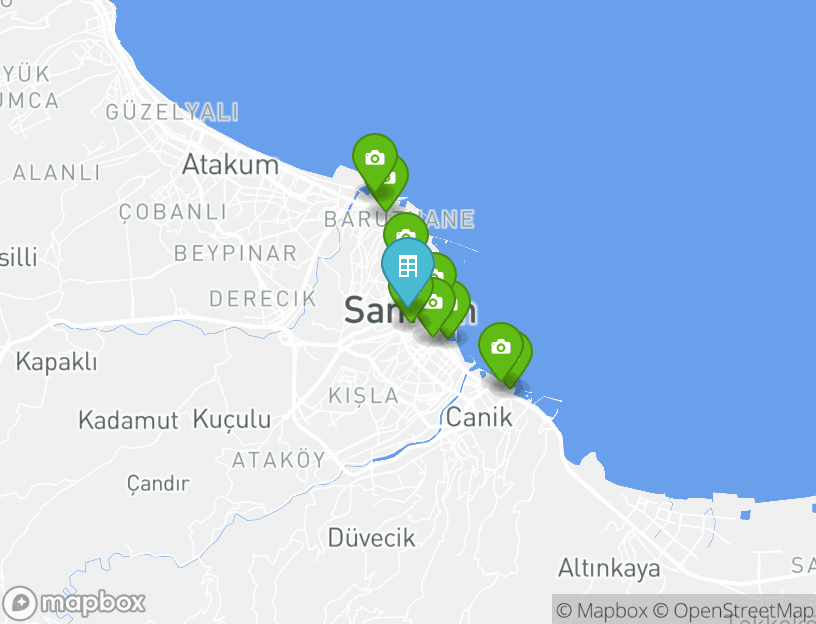Tap the blue hotel building marker
This screenshot has height=624, width=816.
click(408, 267)
